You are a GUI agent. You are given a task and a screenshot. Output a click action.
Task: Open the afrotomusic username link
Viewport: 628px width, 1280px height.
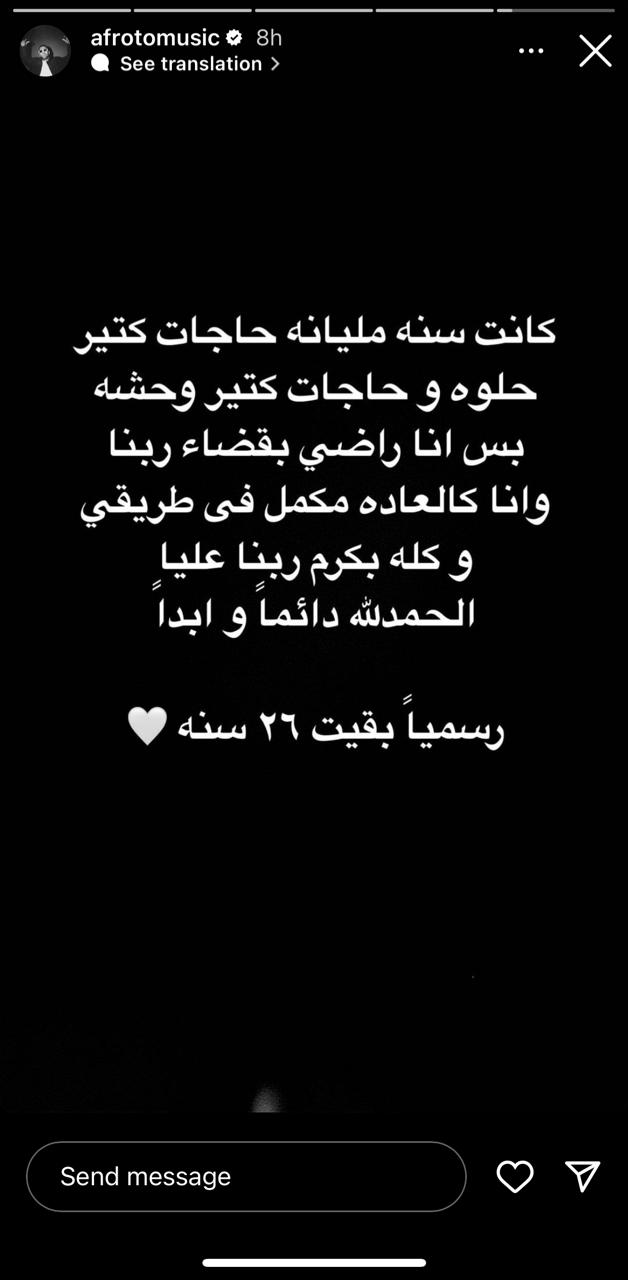[x=154, y=38]
